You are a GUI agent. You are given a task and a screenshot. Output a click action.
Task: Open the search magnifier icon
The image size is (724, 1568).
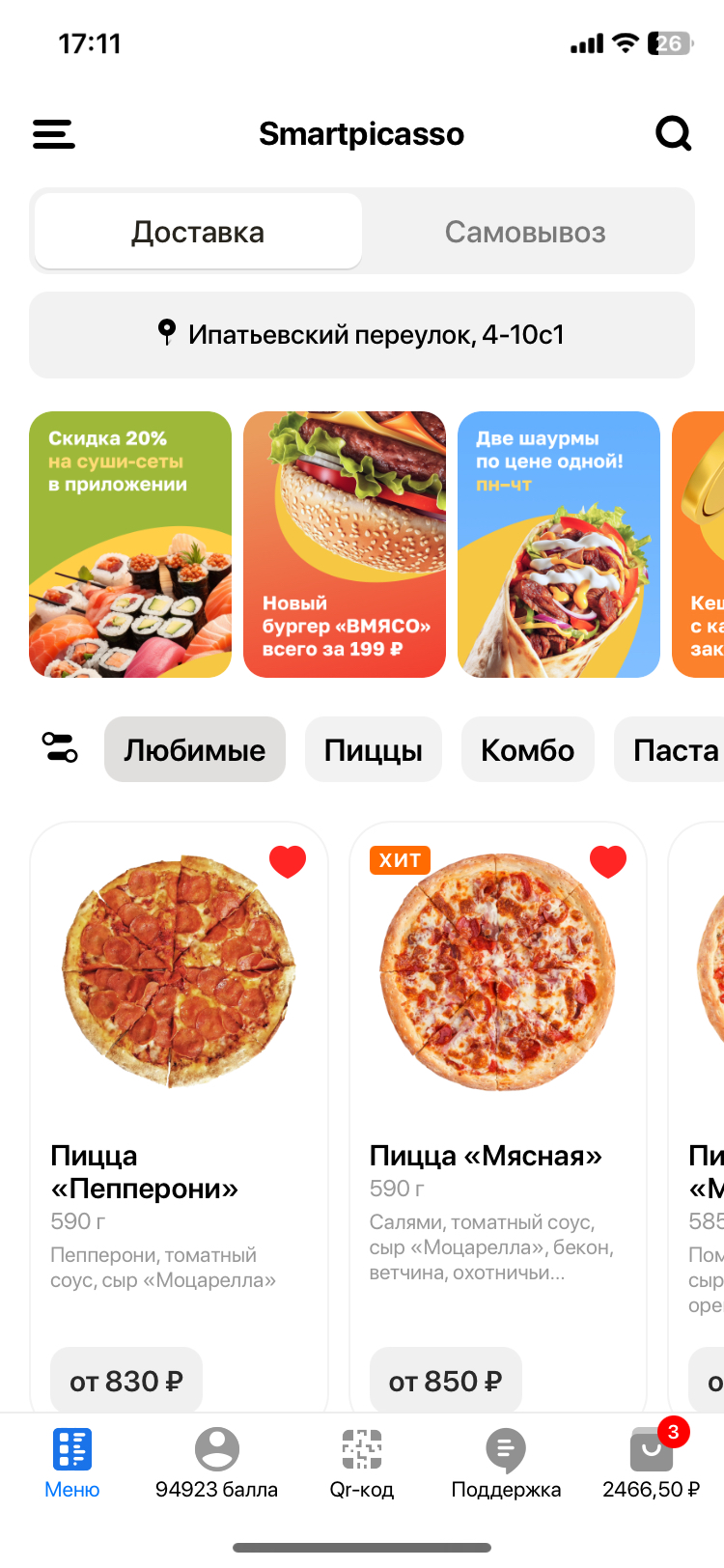click(673, 133)
